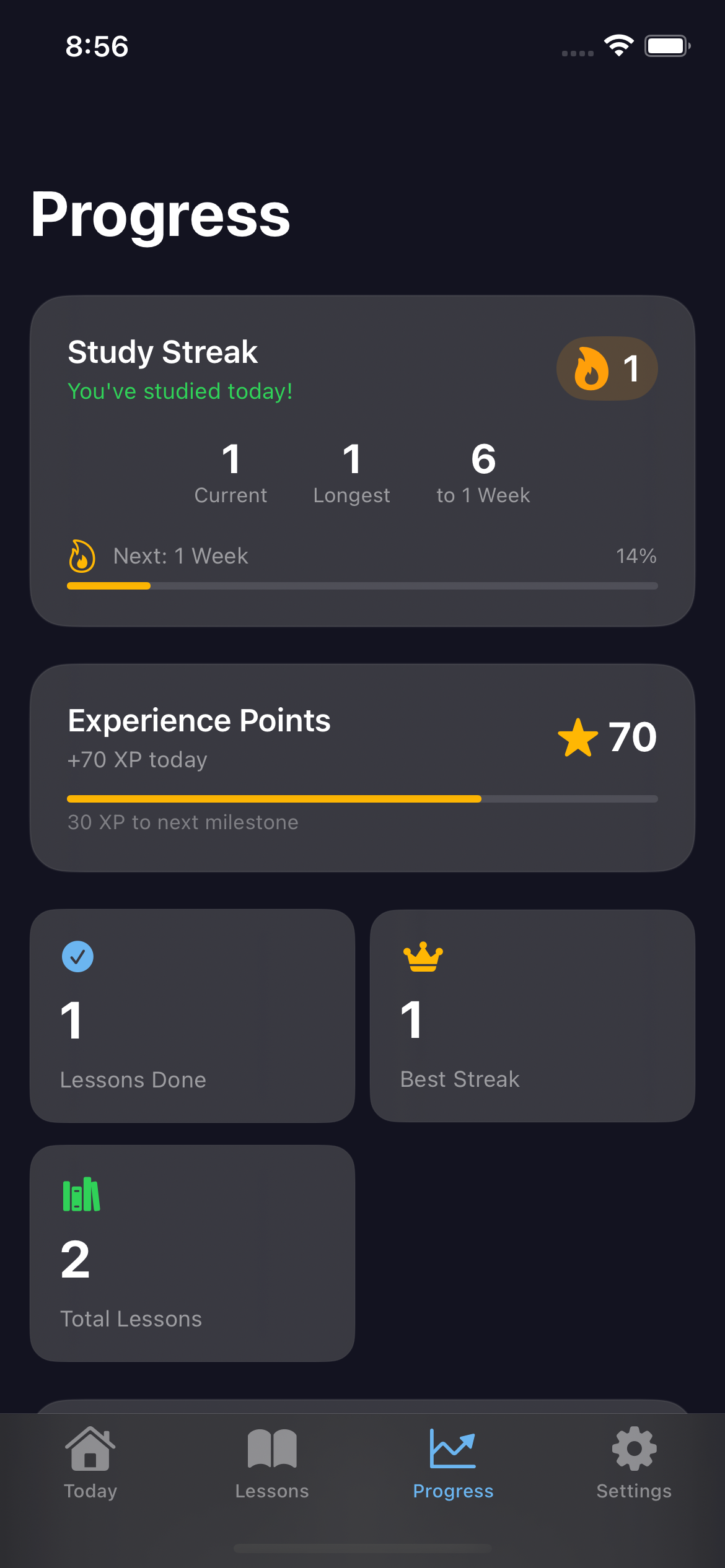725x1568 pixels.
Task: Tap the Wi-Fi icon in status bar
Action: coord(618,45)
